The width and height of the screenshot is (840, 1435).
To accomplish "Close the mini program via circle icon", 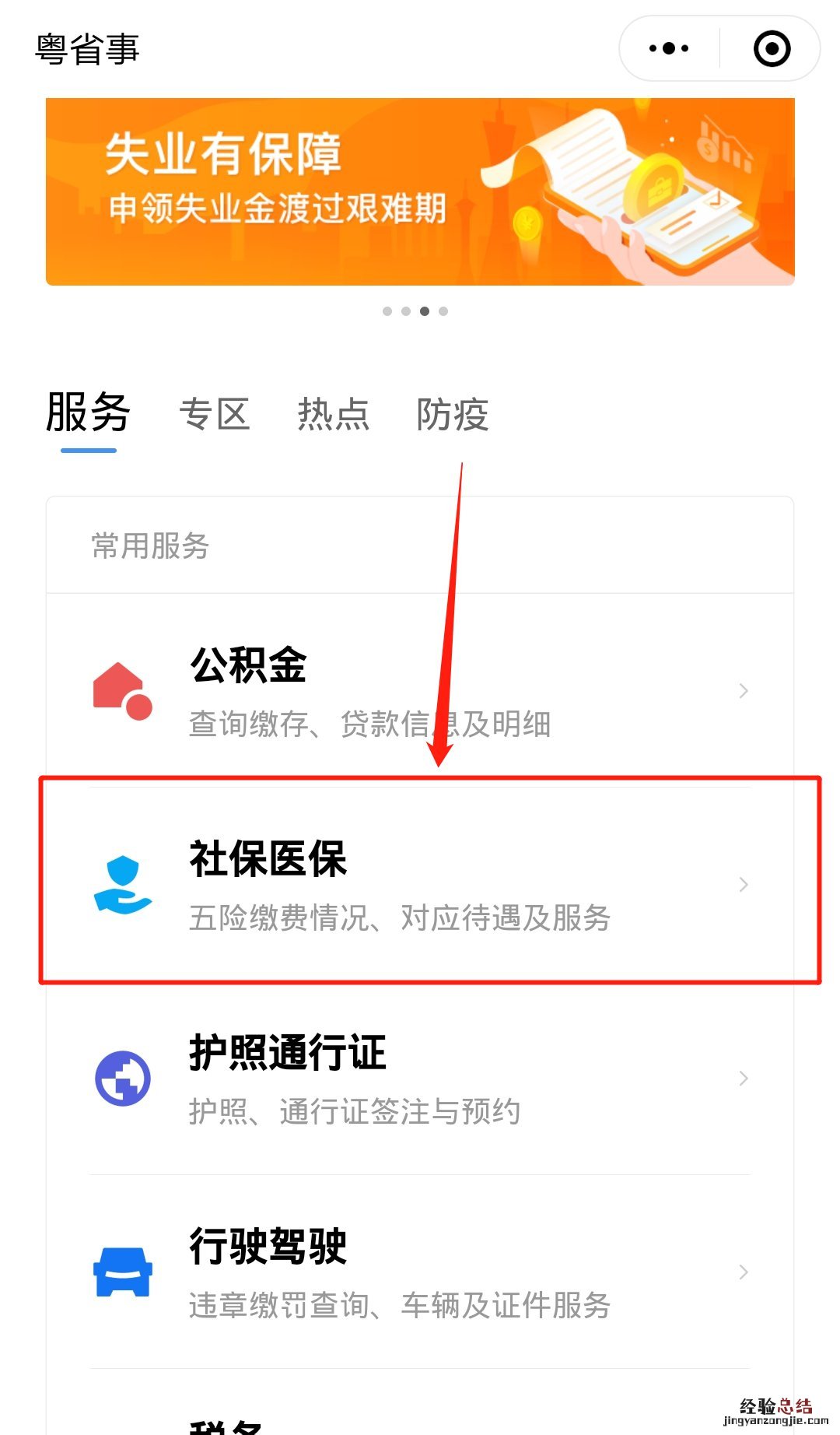I will [x=772, y=48].
